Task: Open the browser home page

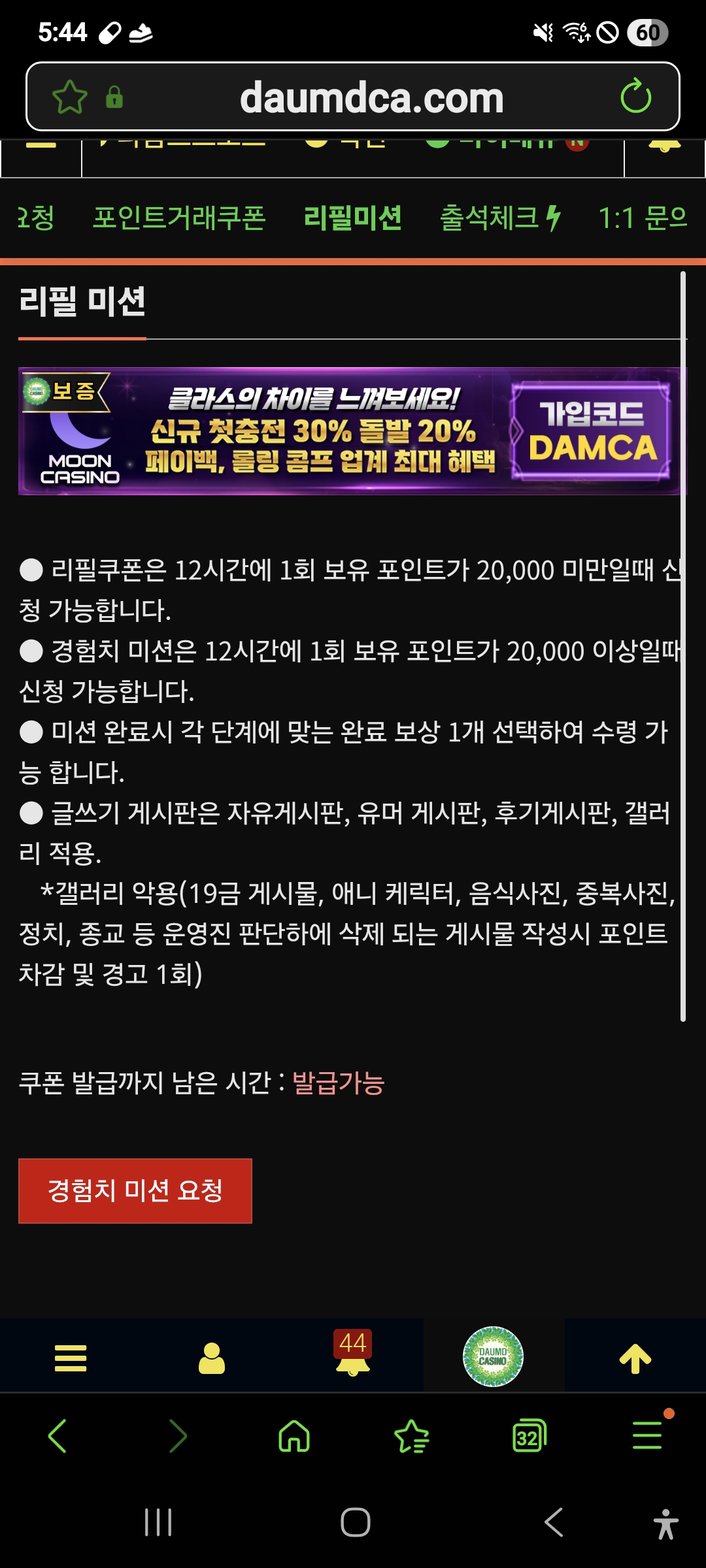Action: (x=294, y=1436)
